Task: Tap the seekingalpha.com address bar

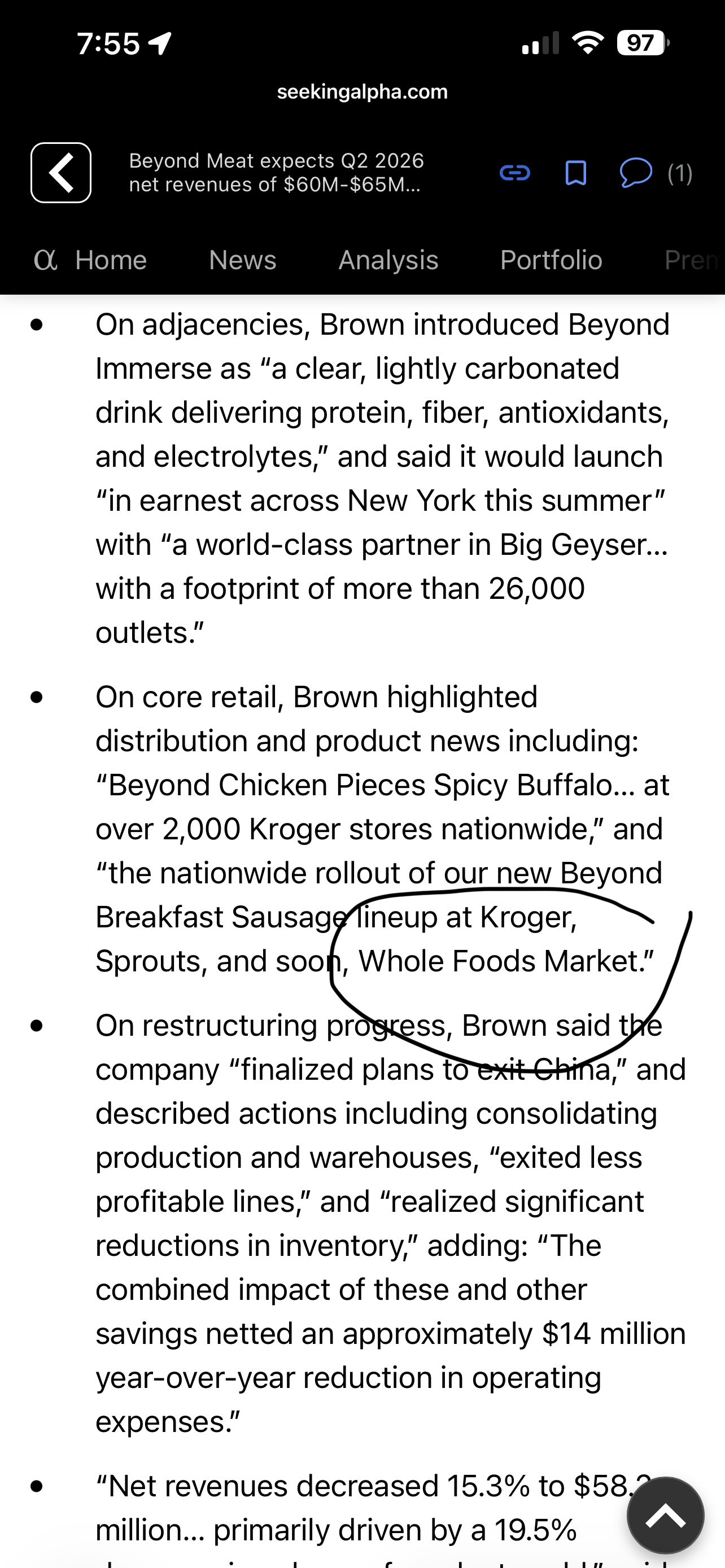Action: [x=362, y=92]
